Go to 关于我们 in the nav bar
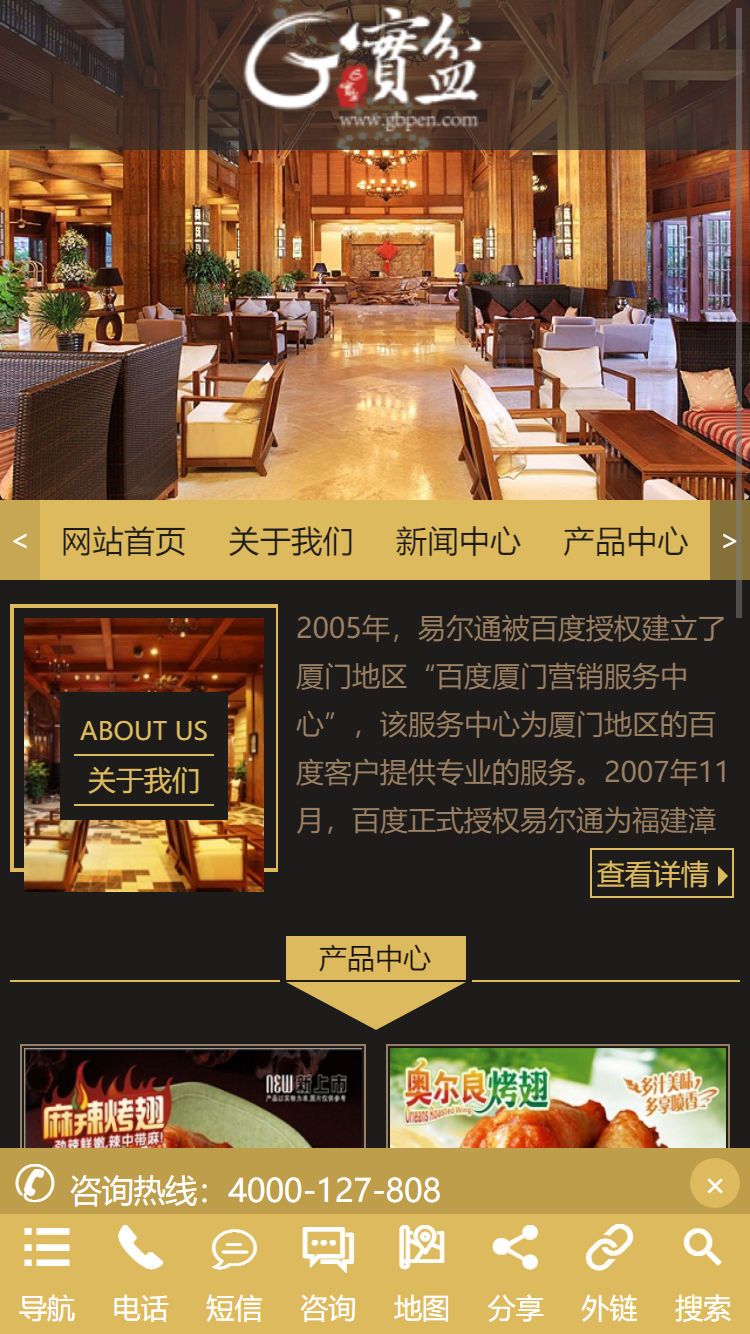The height and width of the screenshot is (1334, 750). click(290, 541)
